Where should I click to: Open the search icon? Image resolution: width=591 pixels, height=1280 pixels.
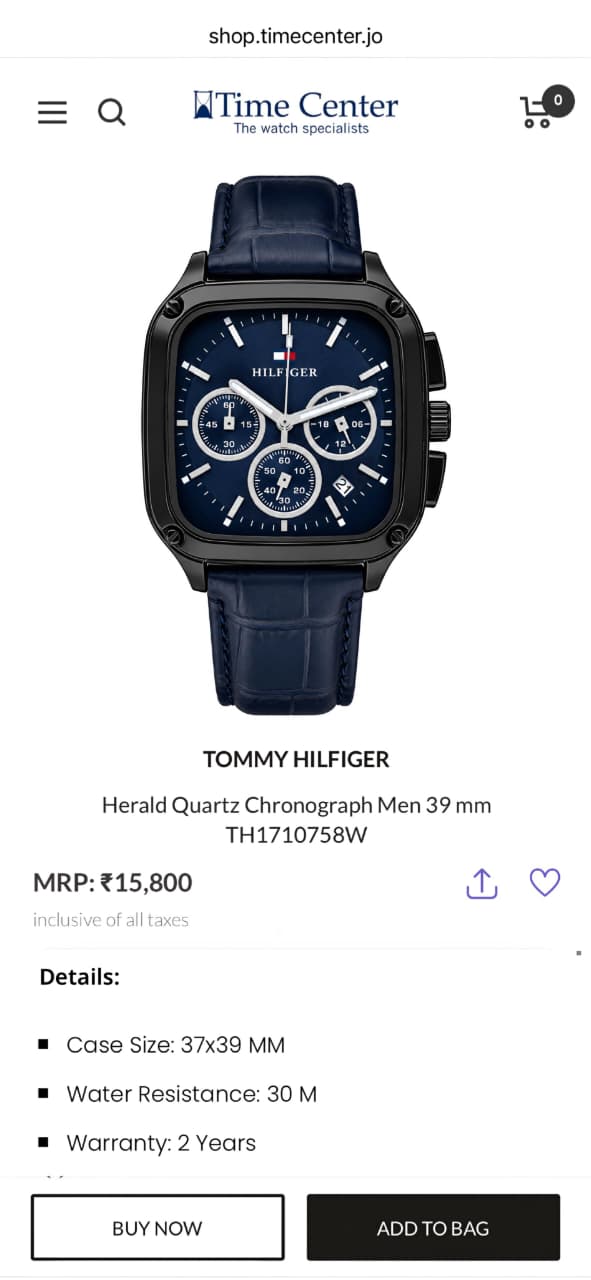[x=112, y=112]
